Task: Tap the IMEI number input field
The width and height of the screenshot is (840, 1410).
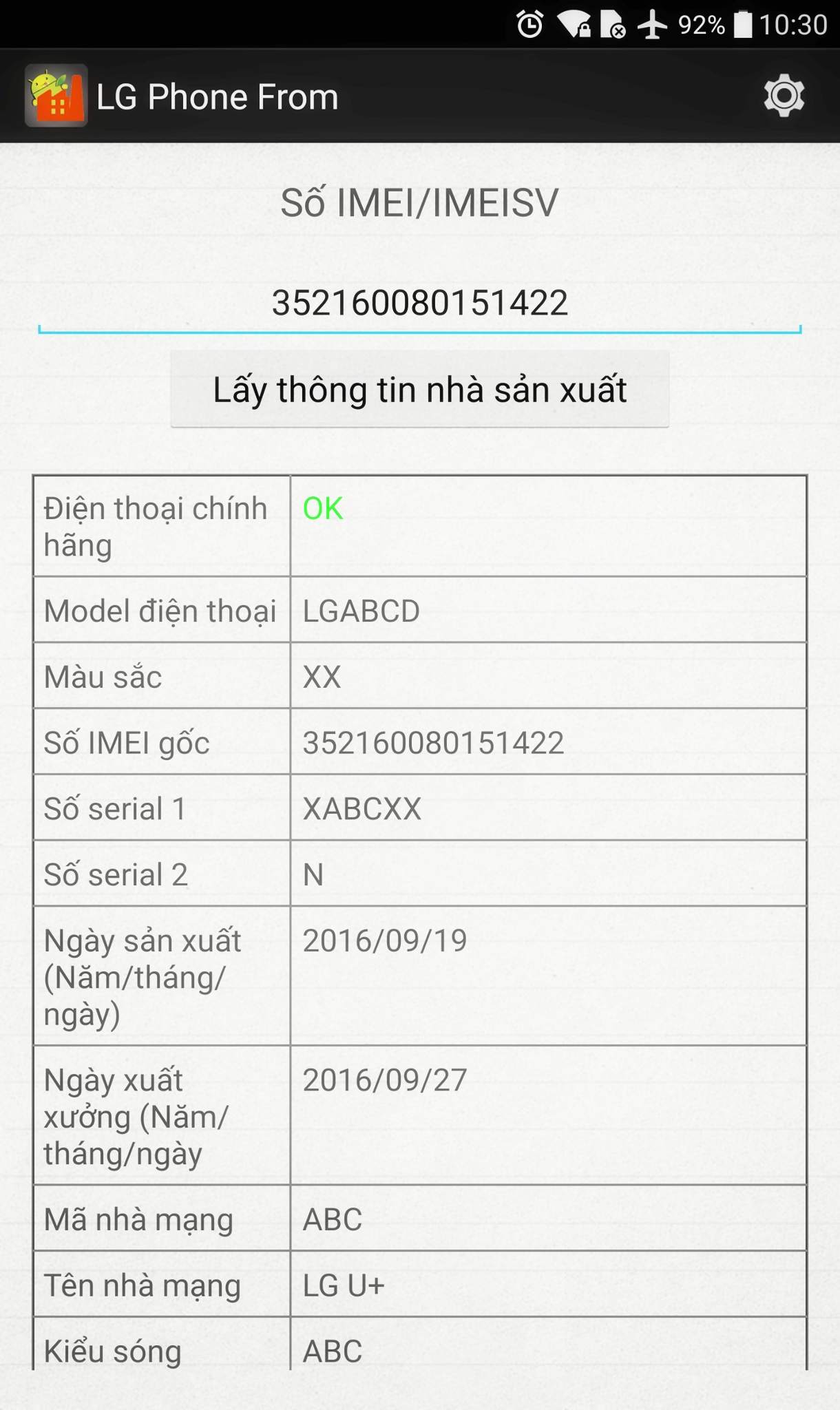Action: (x=419, y=303)
